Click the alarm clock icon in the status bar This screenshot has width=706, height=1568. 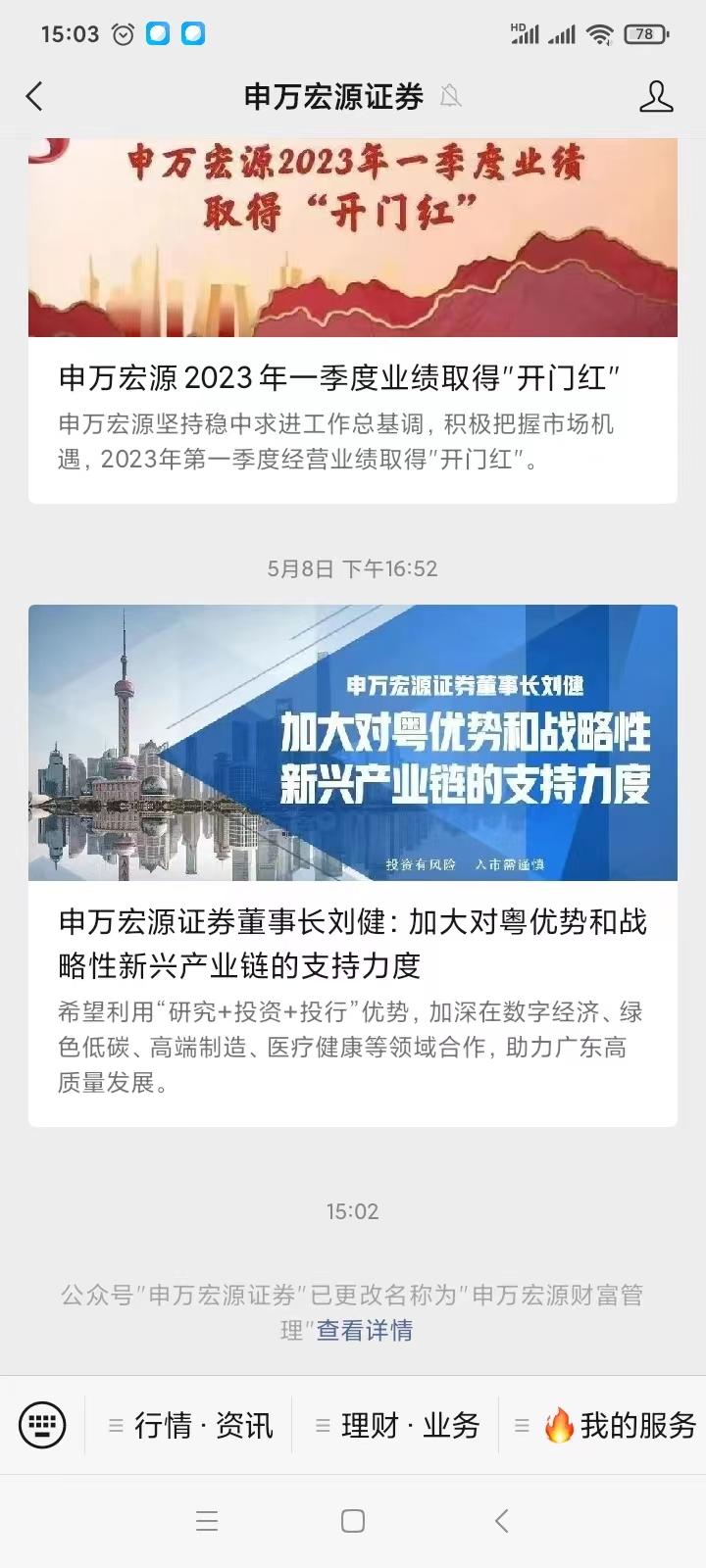click(123, 33)
